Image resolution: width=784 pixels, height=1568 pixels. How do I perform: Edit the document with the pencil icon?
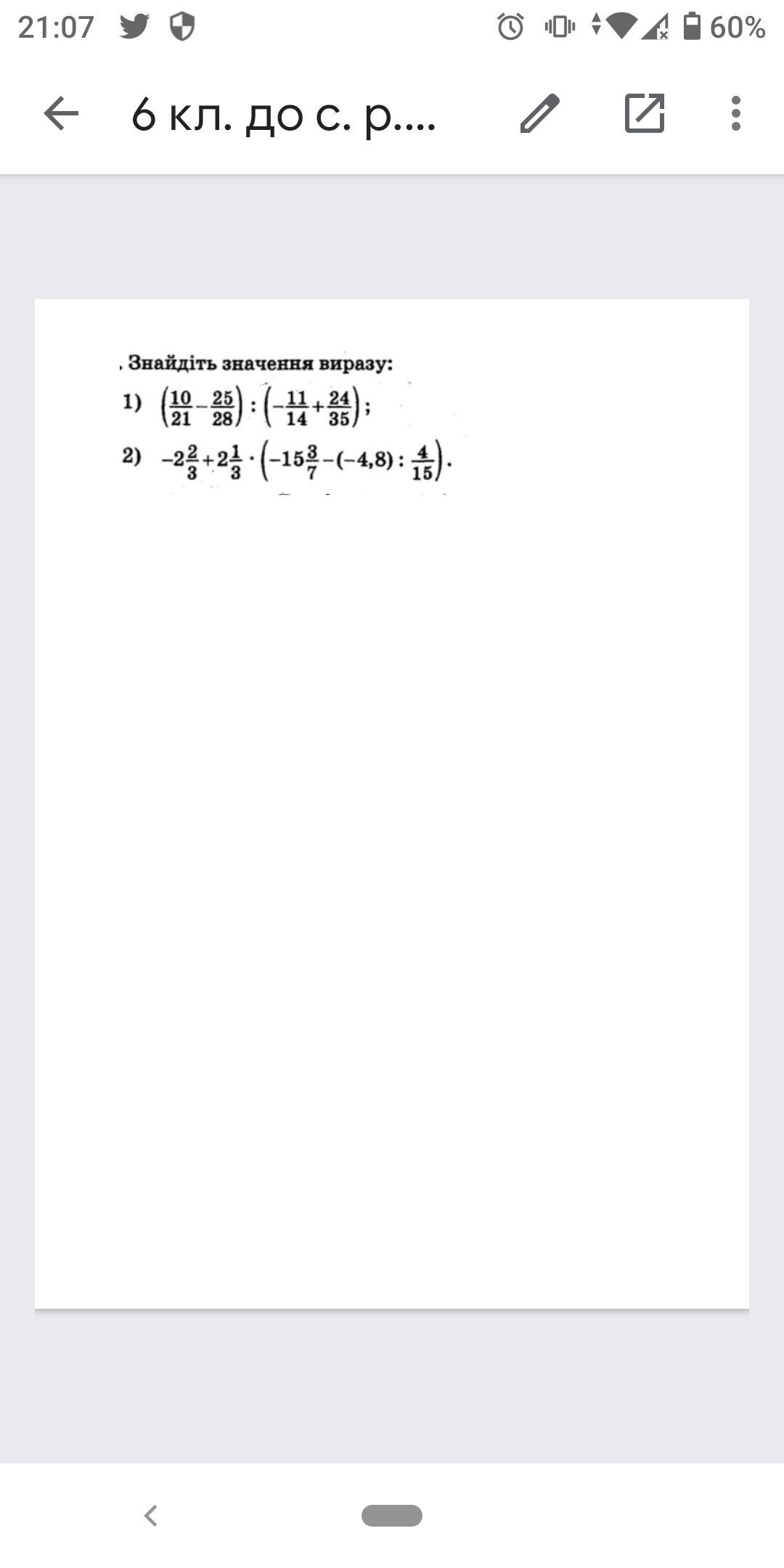[540, 113]
